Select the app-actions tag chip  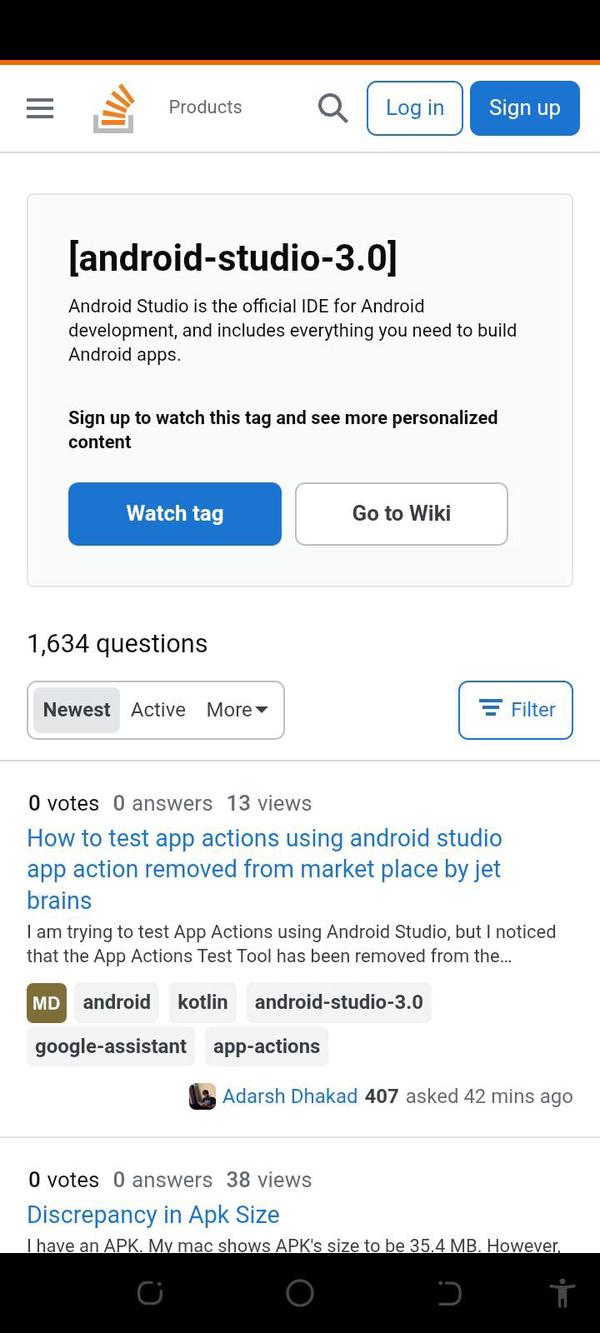(266, 1046)
